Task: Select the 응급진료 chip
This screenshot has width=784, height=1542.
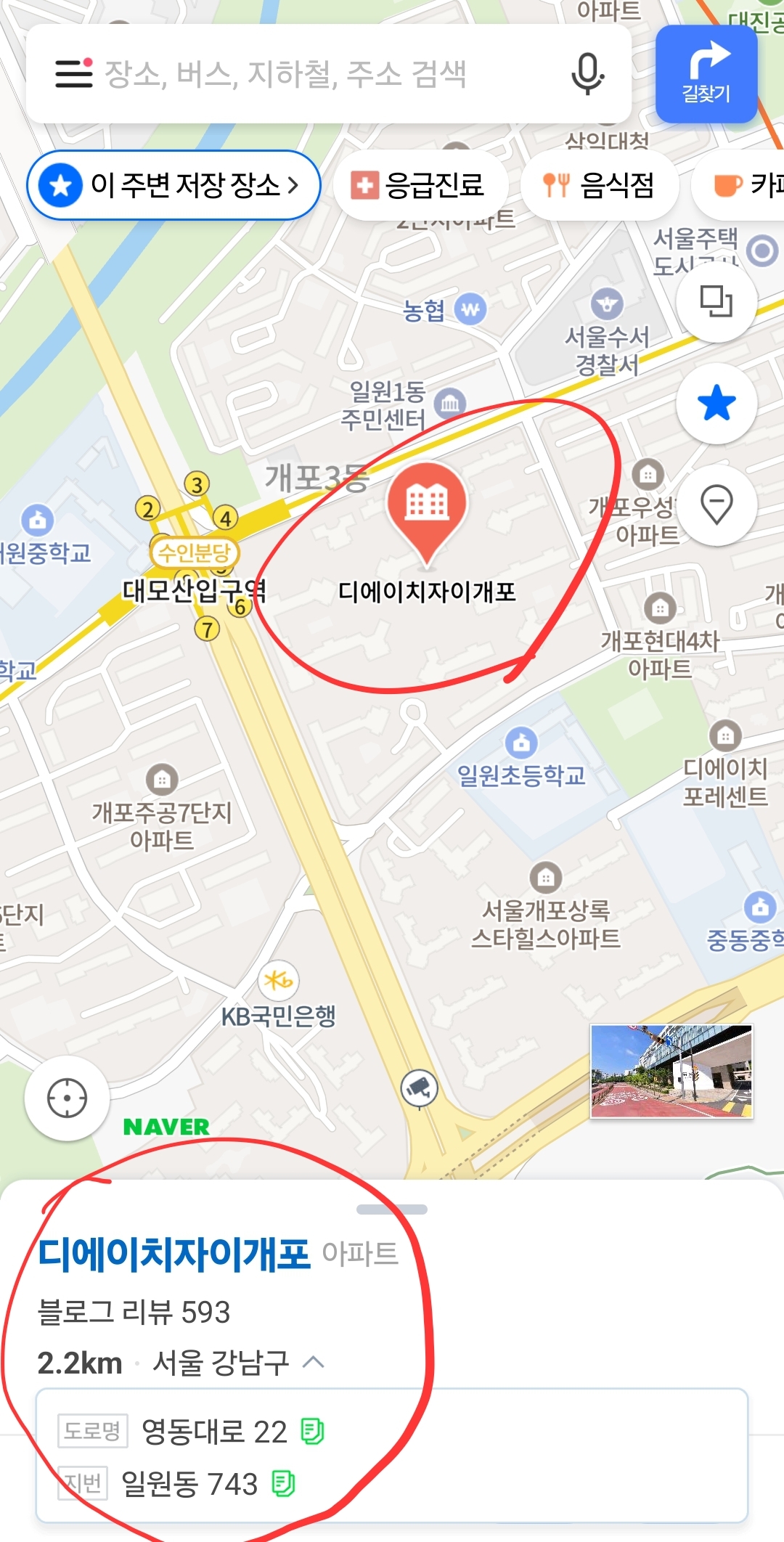Action: (417, 185)
